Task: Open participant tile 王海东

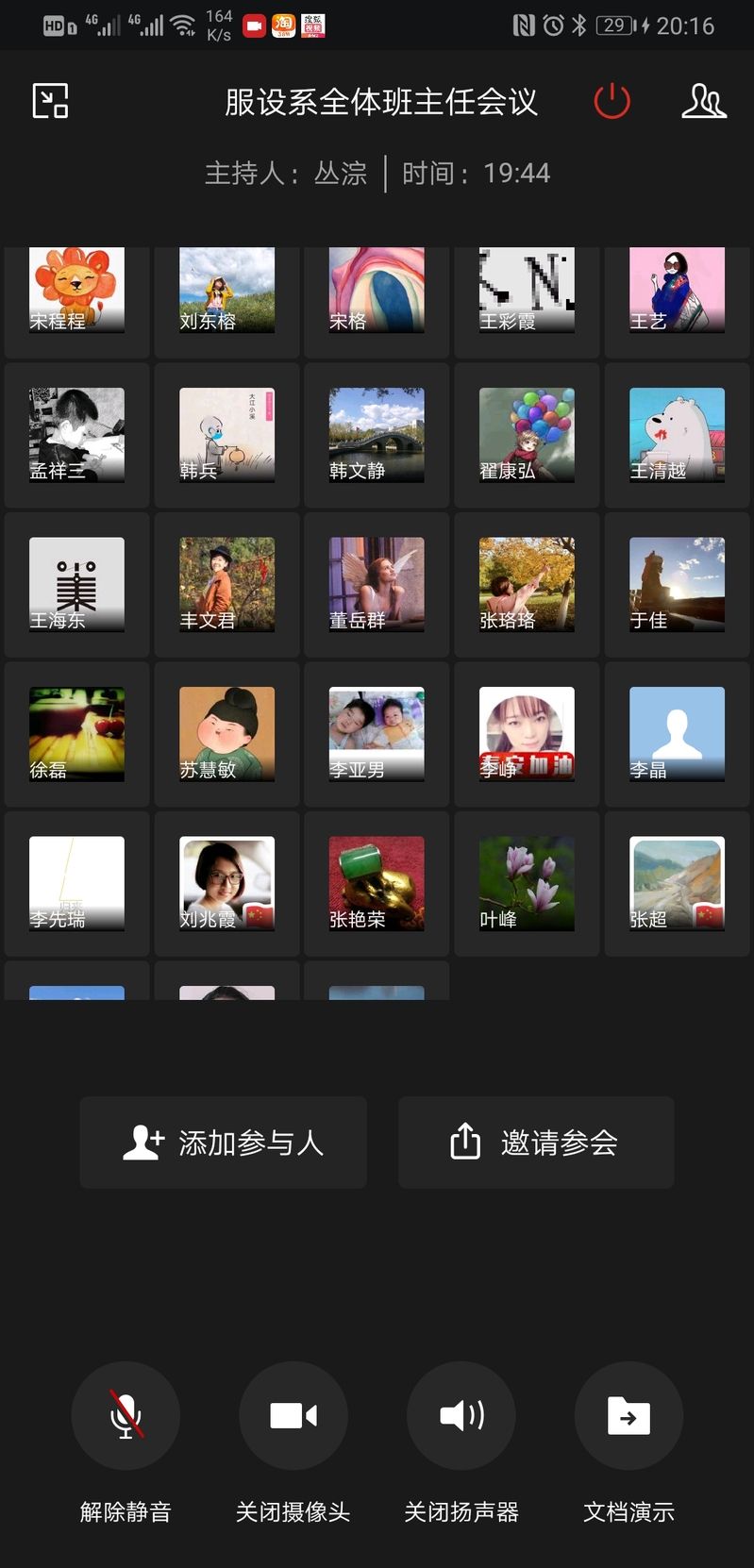Action: [76, 584]
